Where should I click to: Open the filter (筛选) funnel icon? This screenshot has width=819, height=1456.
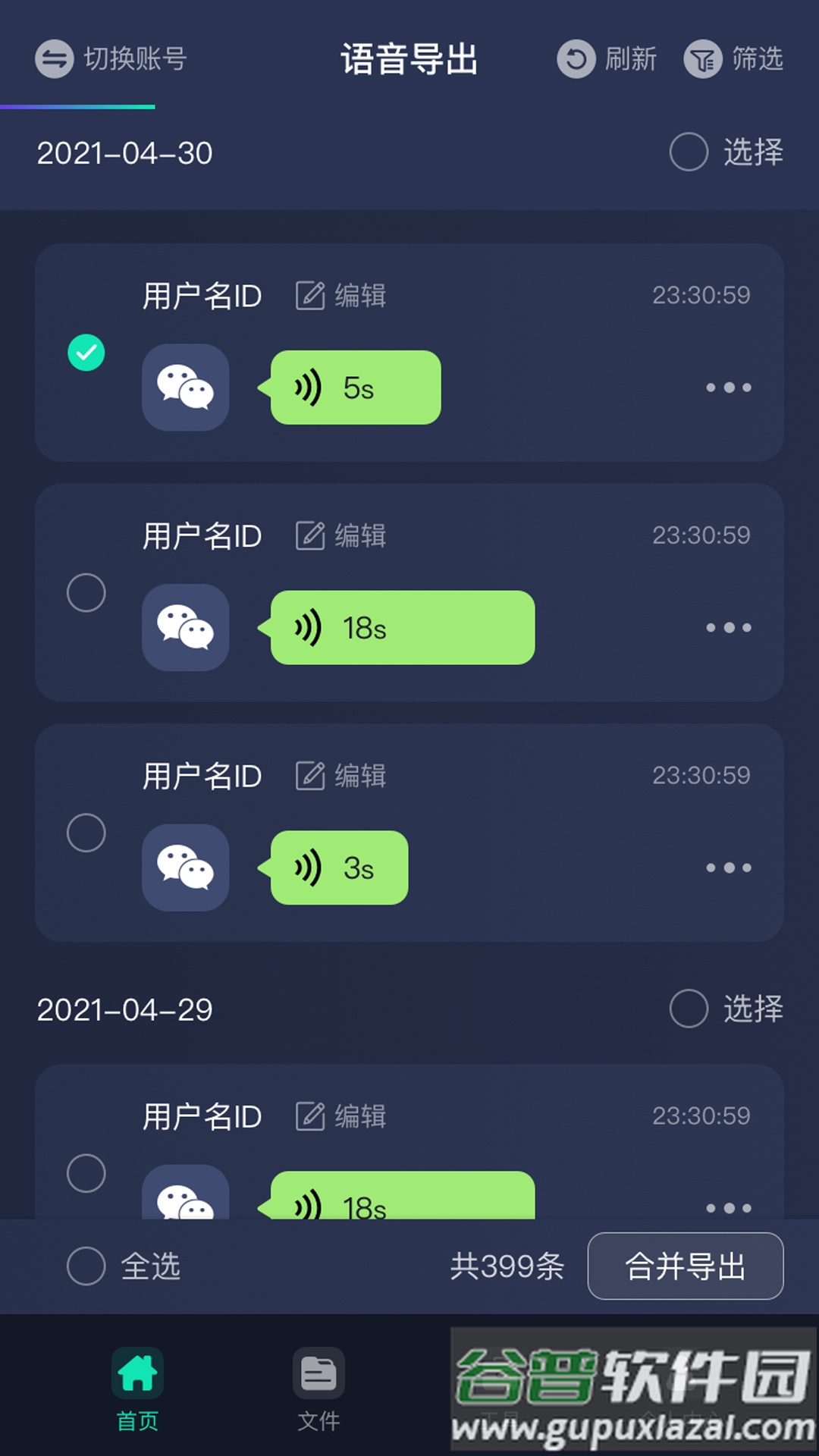tap(703, 59)
